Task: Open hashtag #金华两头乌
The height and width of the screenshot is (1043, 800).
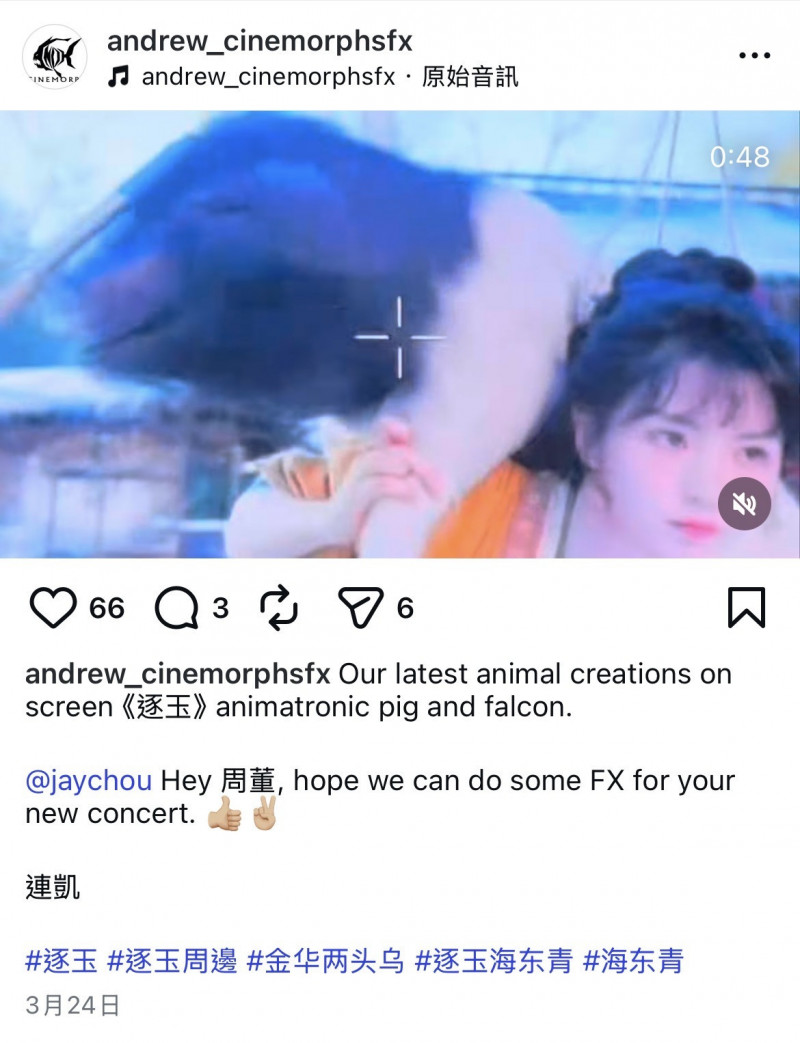Action: pyautogui.click(x=326, y=962)
